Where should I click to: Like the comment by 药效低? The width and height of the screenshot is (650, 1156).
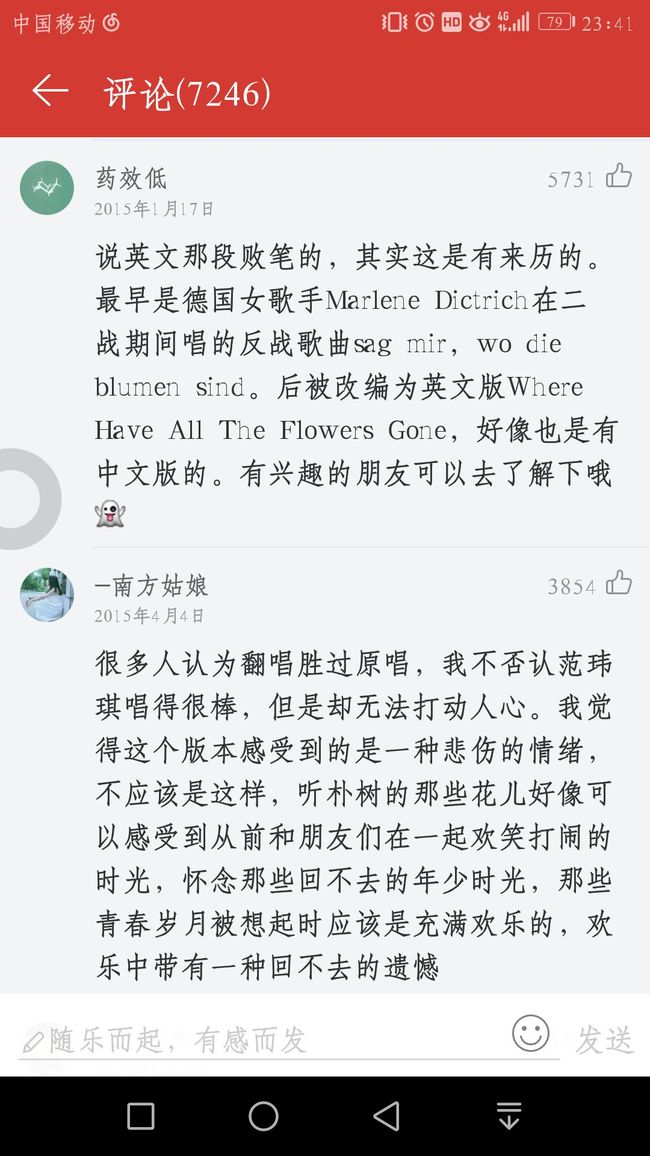tap(619, 176)
